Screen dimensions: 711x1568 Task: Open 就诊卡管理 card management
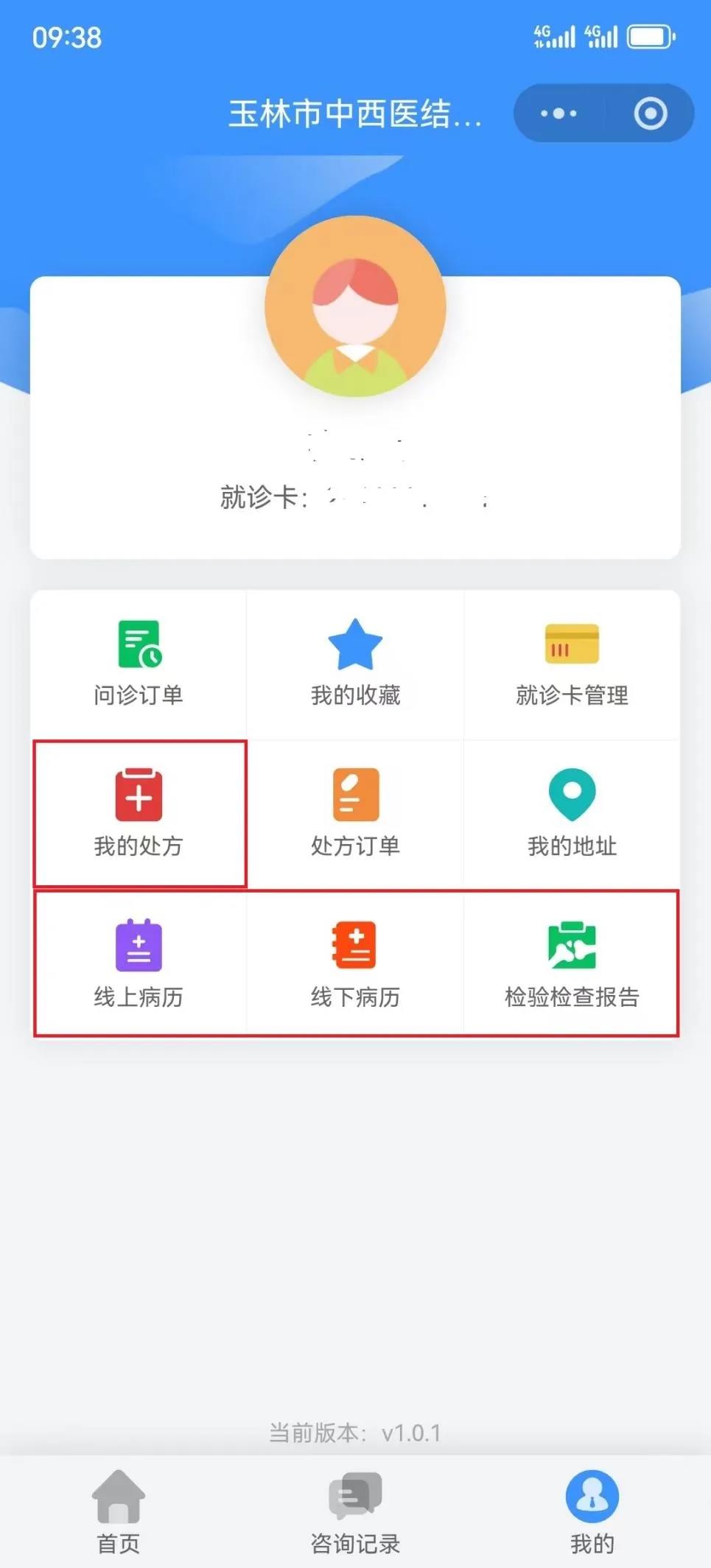click(x=572, y=664)
